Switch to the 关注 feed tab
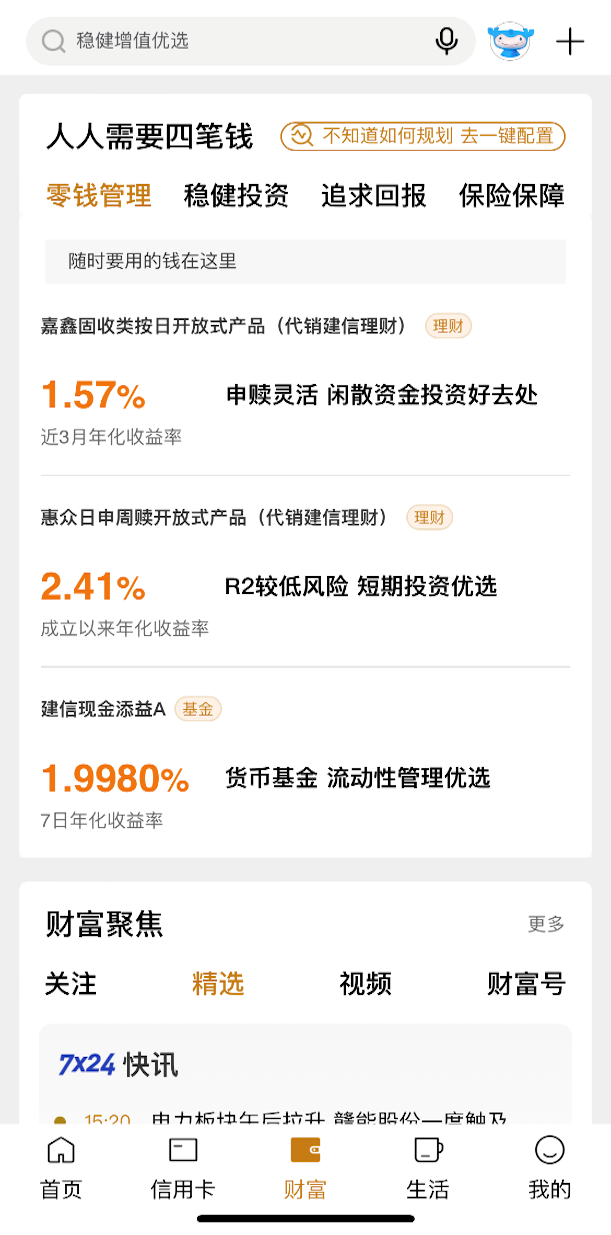The width and height of the screenshot is (611, 1235). (x=71, y=984)
